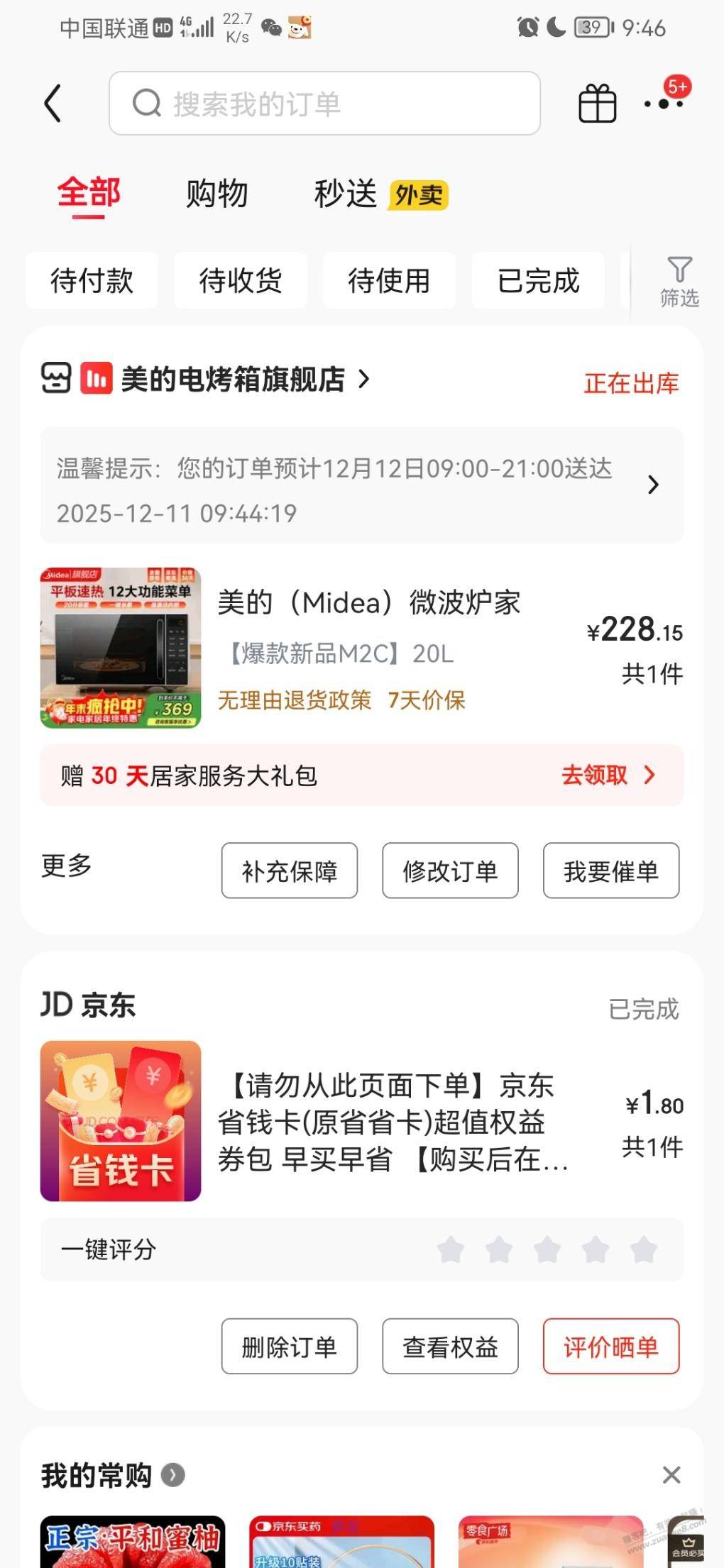724x1568 pixels.
Task: Tap 补充保障 for the microwave order
Action: pyautogui.click(x=290, y=871)
